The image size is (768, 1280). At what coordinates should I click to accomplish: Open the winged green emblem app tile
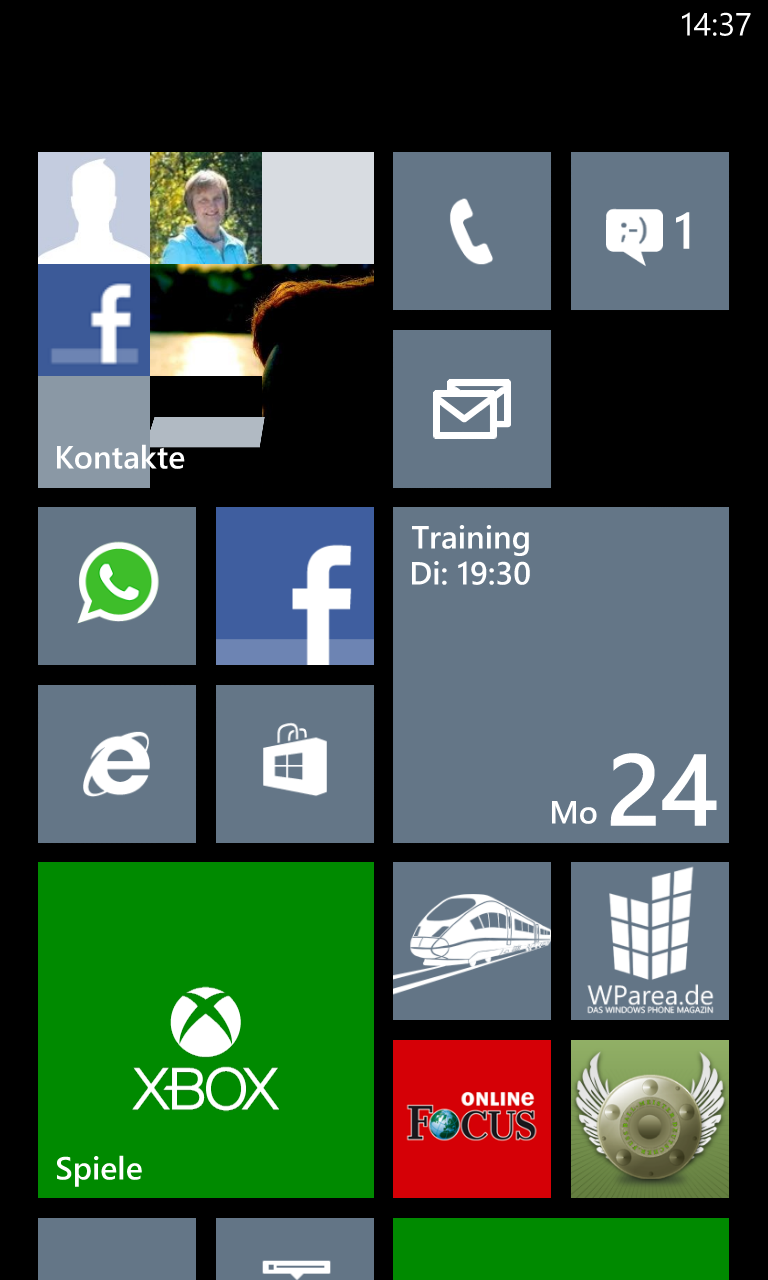[650, 1119]
